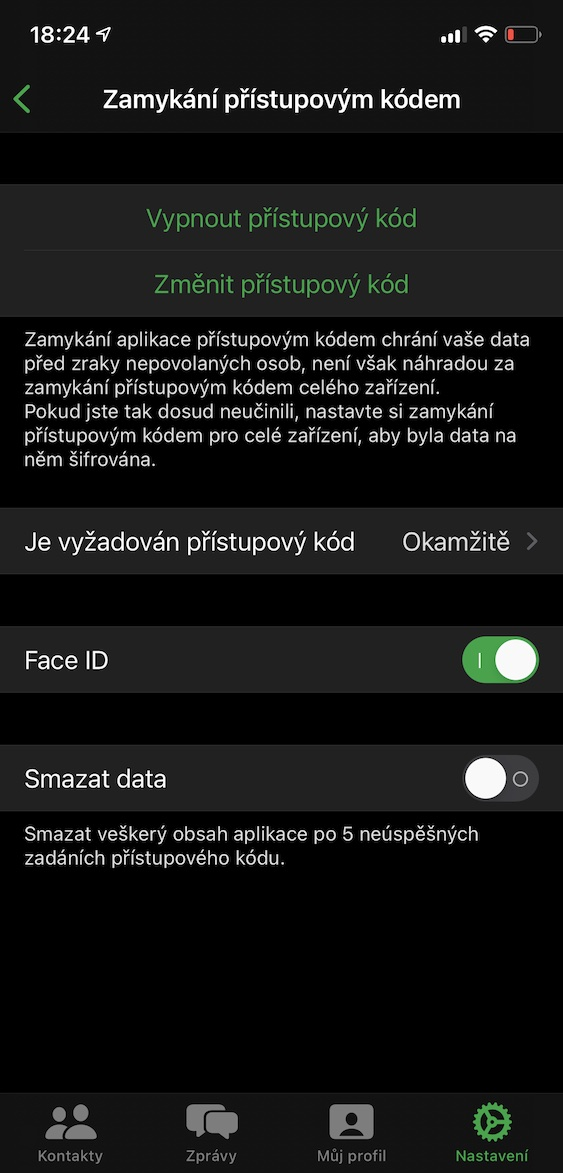Screen dimensions: 563x1173
Task: Enable the Smazat data switch
Action: 500,779
